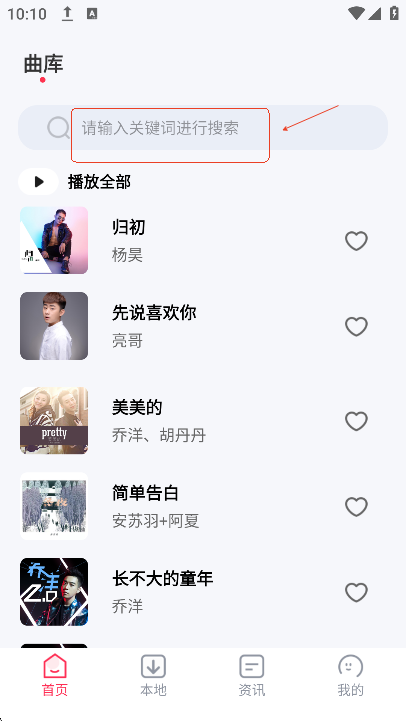Select the 曲库 tab at the top
The image size is (406, 721).
click(43, 64)
